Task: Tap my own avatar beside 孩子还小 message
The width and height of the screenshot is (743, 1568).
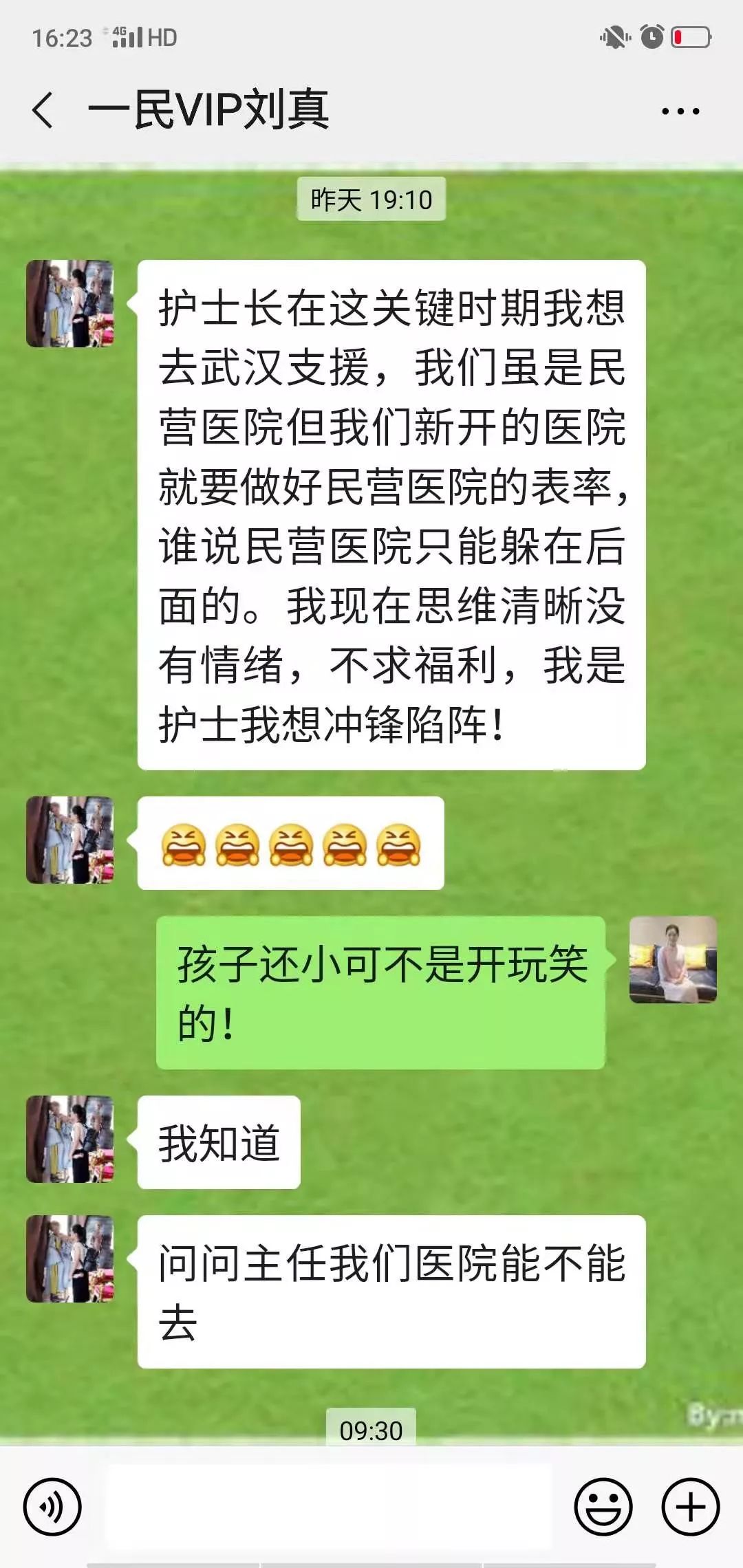Action: (673, 959)
